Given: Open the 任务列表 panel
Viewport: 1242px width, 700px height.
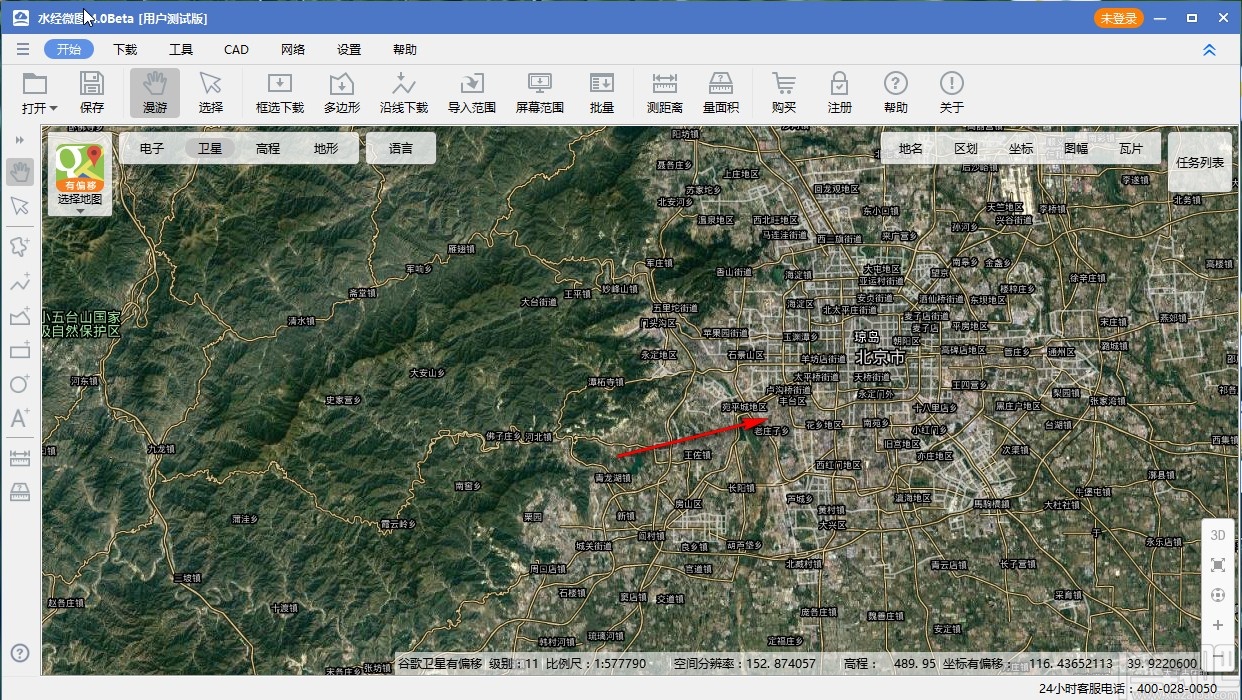Looking at the screenshot, I should [1200, 162].
